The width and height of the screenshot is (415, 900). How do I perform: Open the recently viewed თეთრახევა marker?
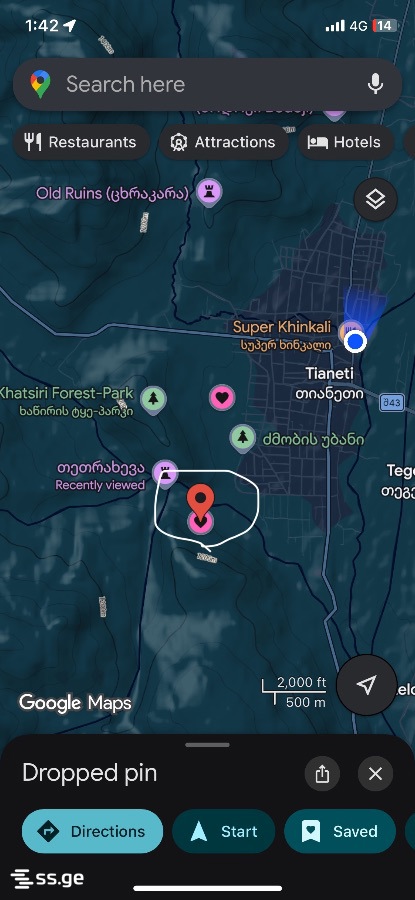pyautogui.click(x=165, y=473)
